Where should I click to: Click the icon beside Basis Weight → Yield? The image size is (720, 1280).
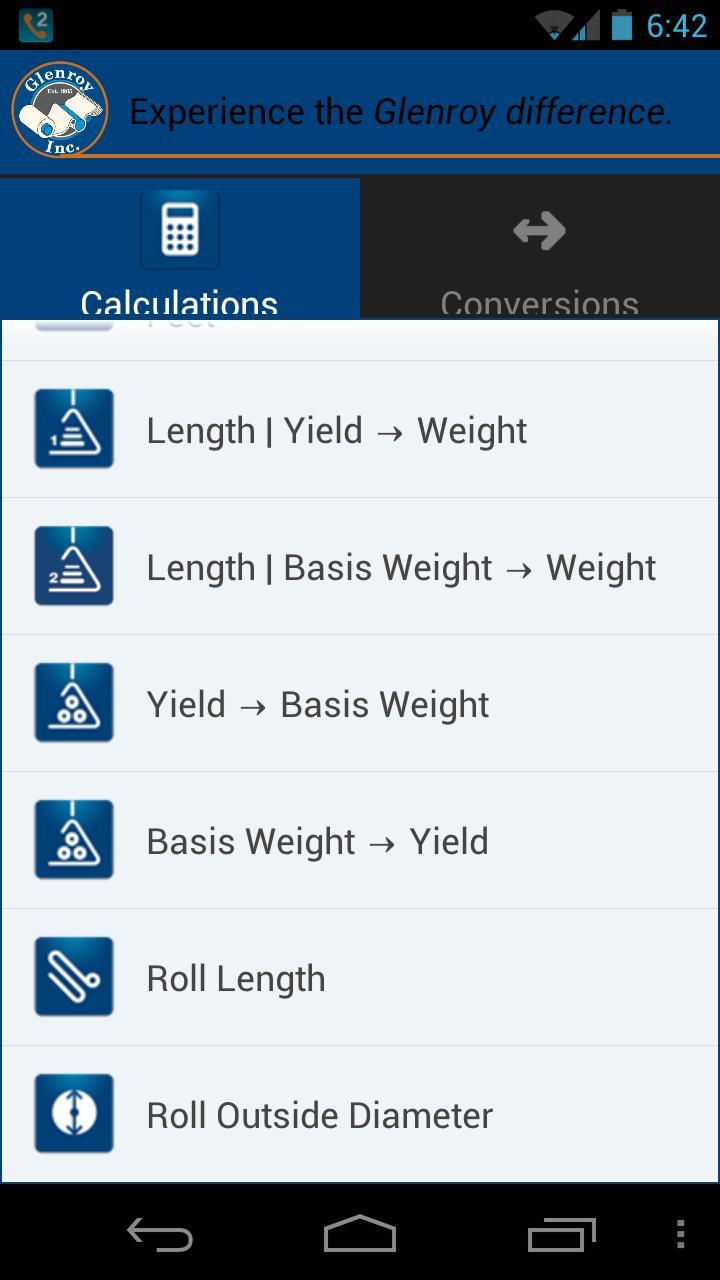click(73, 840)
